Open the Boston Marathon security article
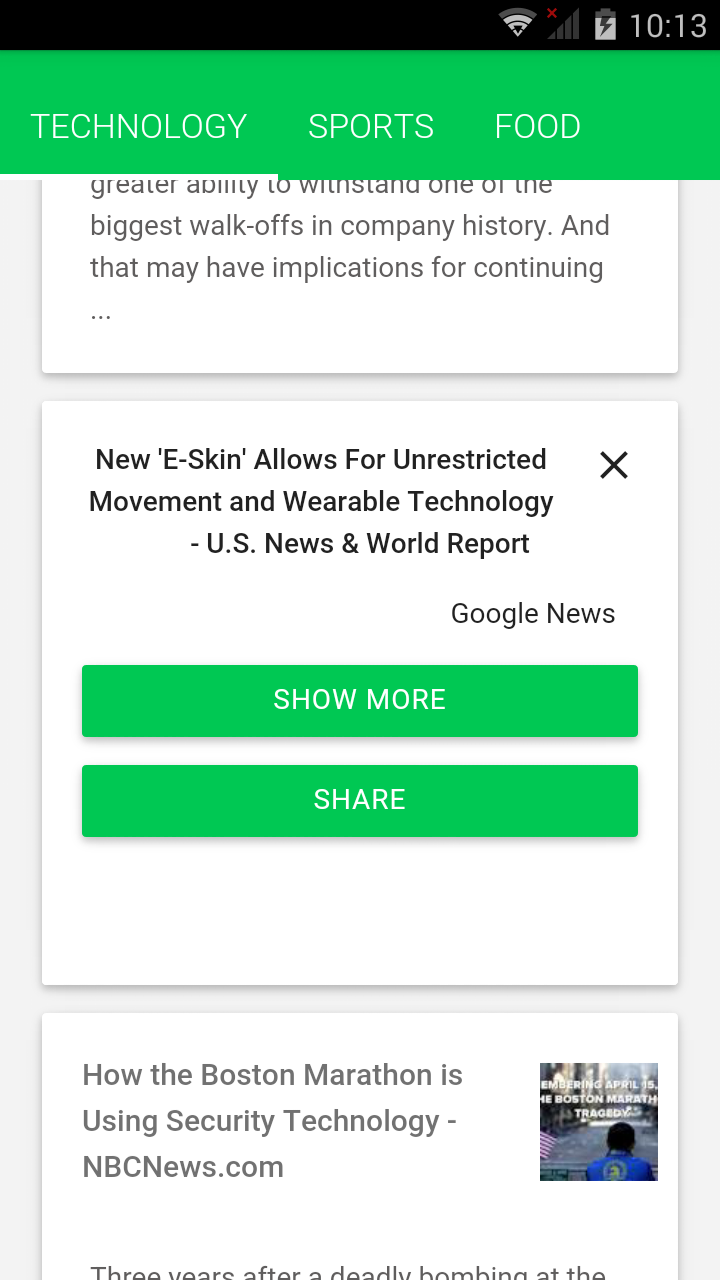The height and width of the screenshot is (1280, 720). 272,1121
